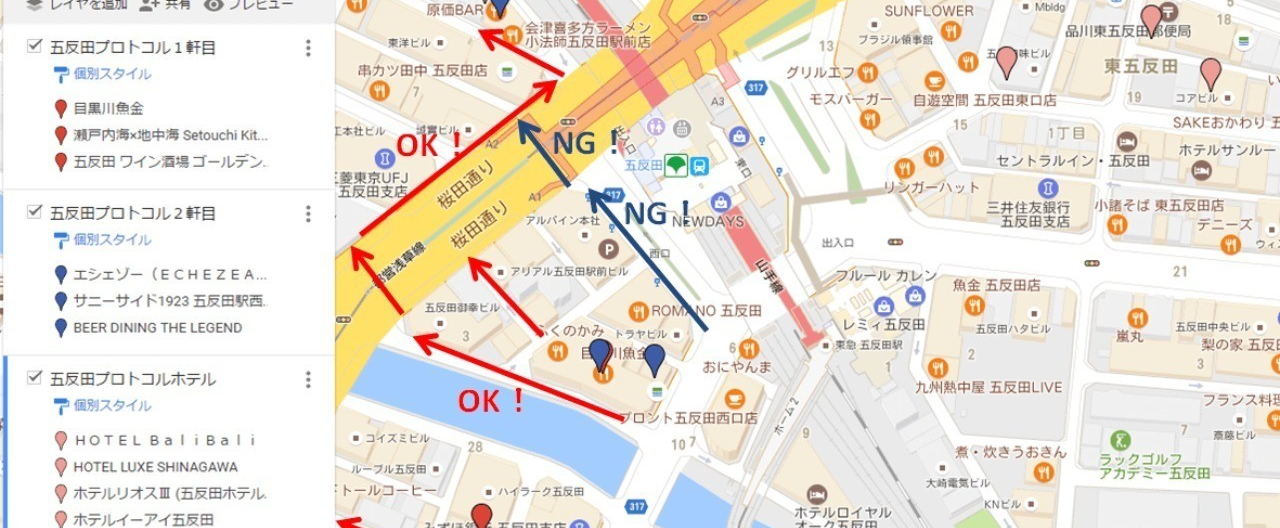
Task: Open overflow menu for 五反田プロトコルホテル layer
Action: (308, 380)
